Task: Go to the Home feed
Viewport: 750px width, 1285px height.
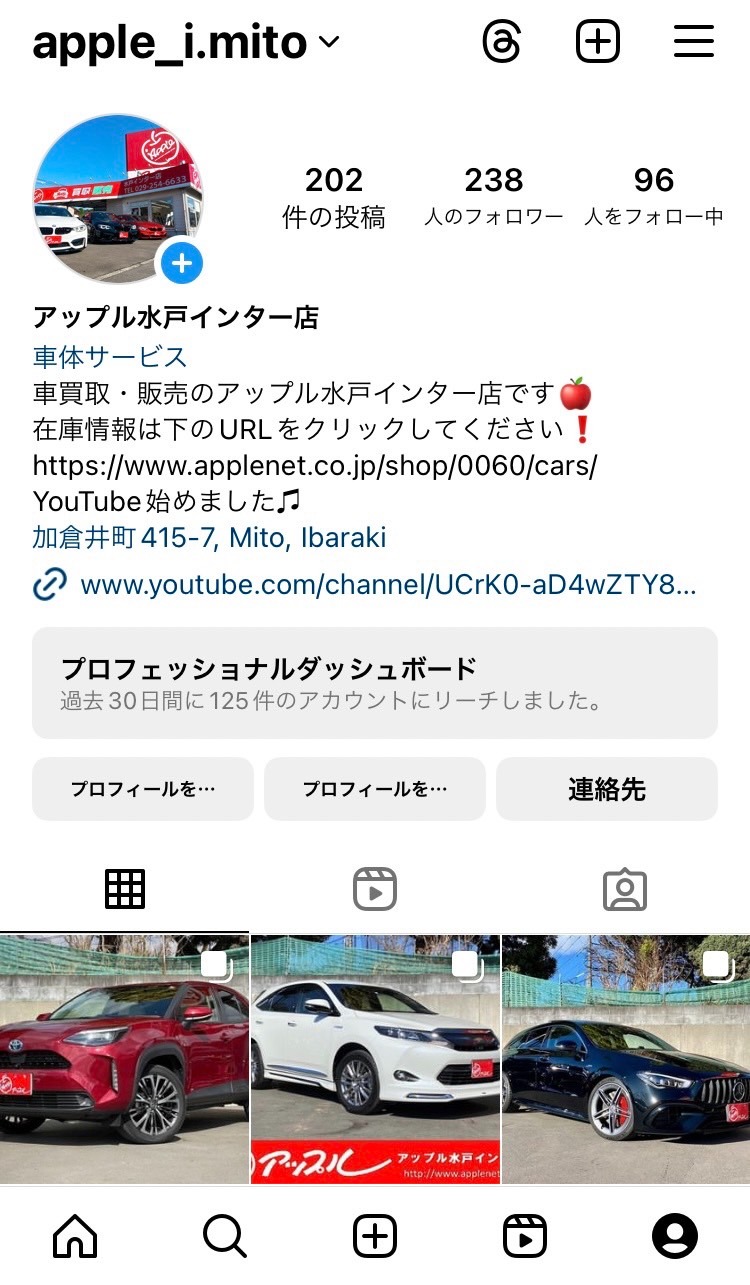Action: (75, 1237)
